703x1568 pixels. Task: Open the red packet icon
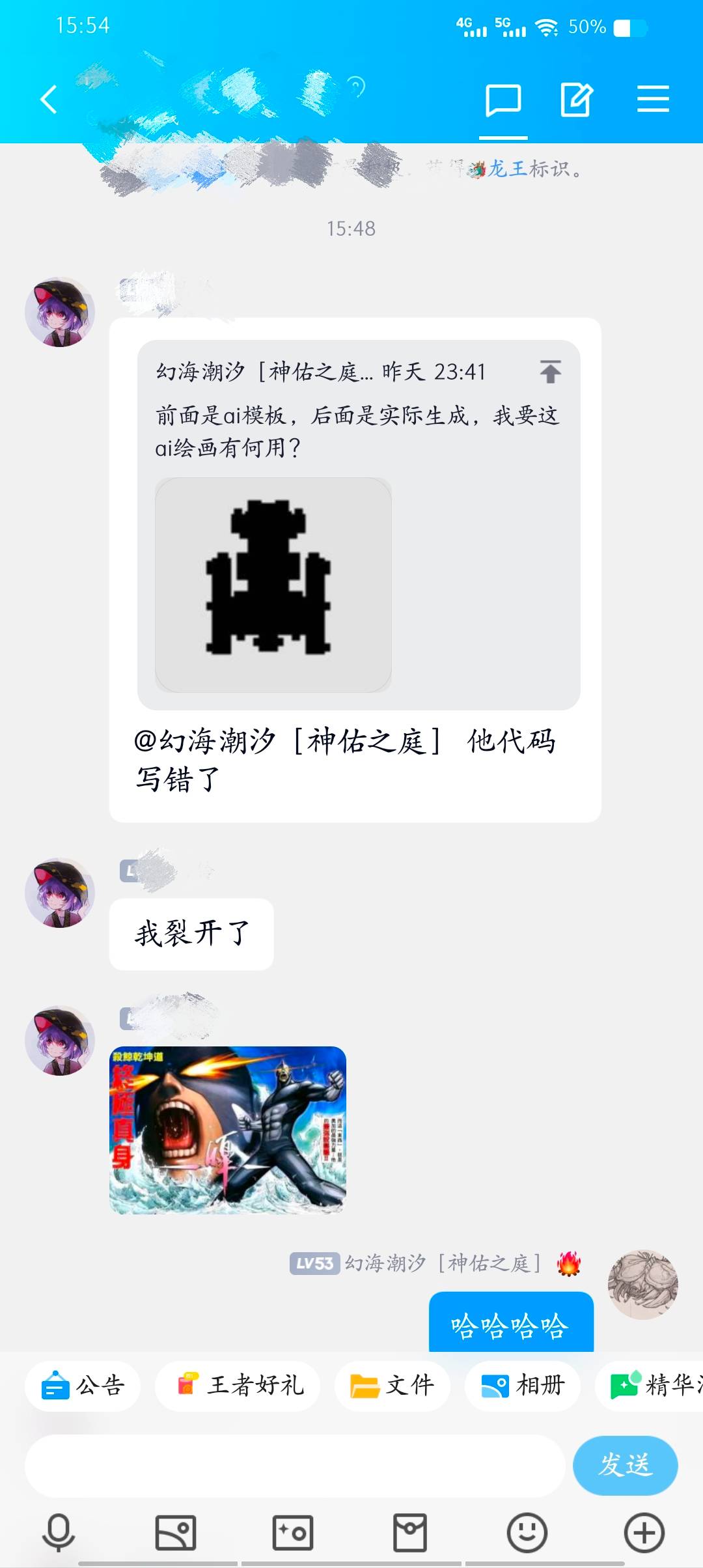pyautogui.click(x=410, y=1532)
